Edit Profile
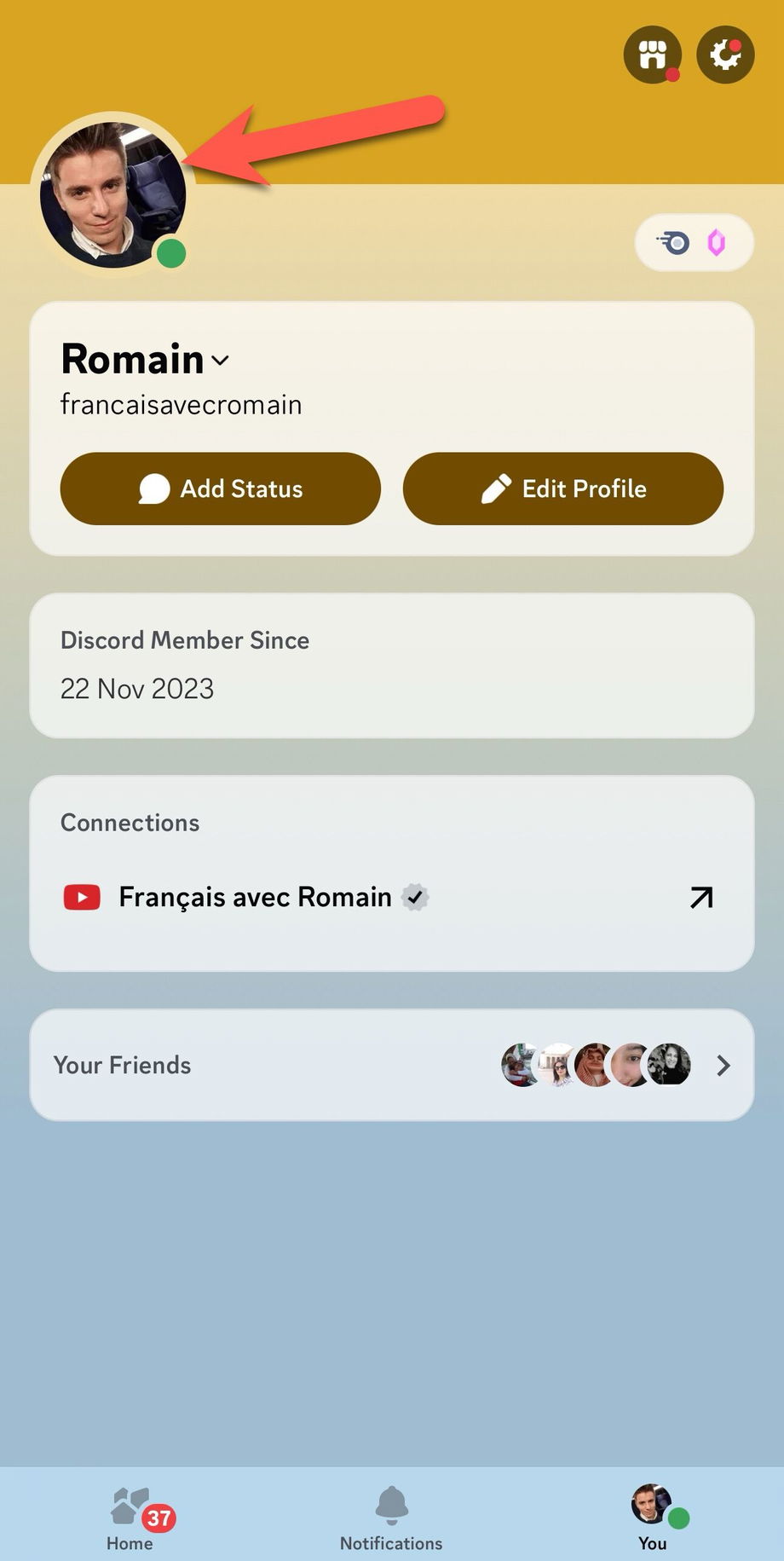 coord(562,489)
